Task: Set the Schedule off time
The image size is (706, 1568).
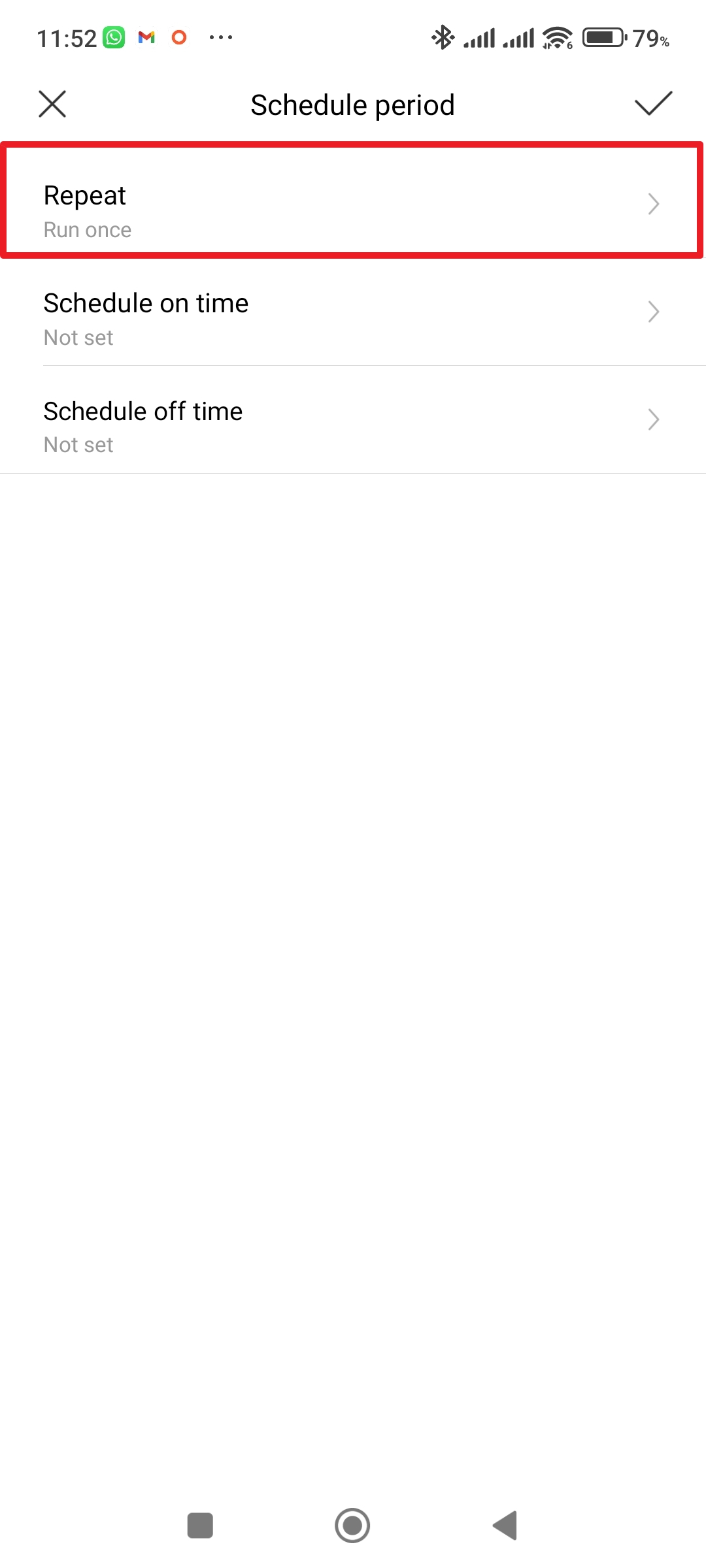Action: tap(352, 420)
